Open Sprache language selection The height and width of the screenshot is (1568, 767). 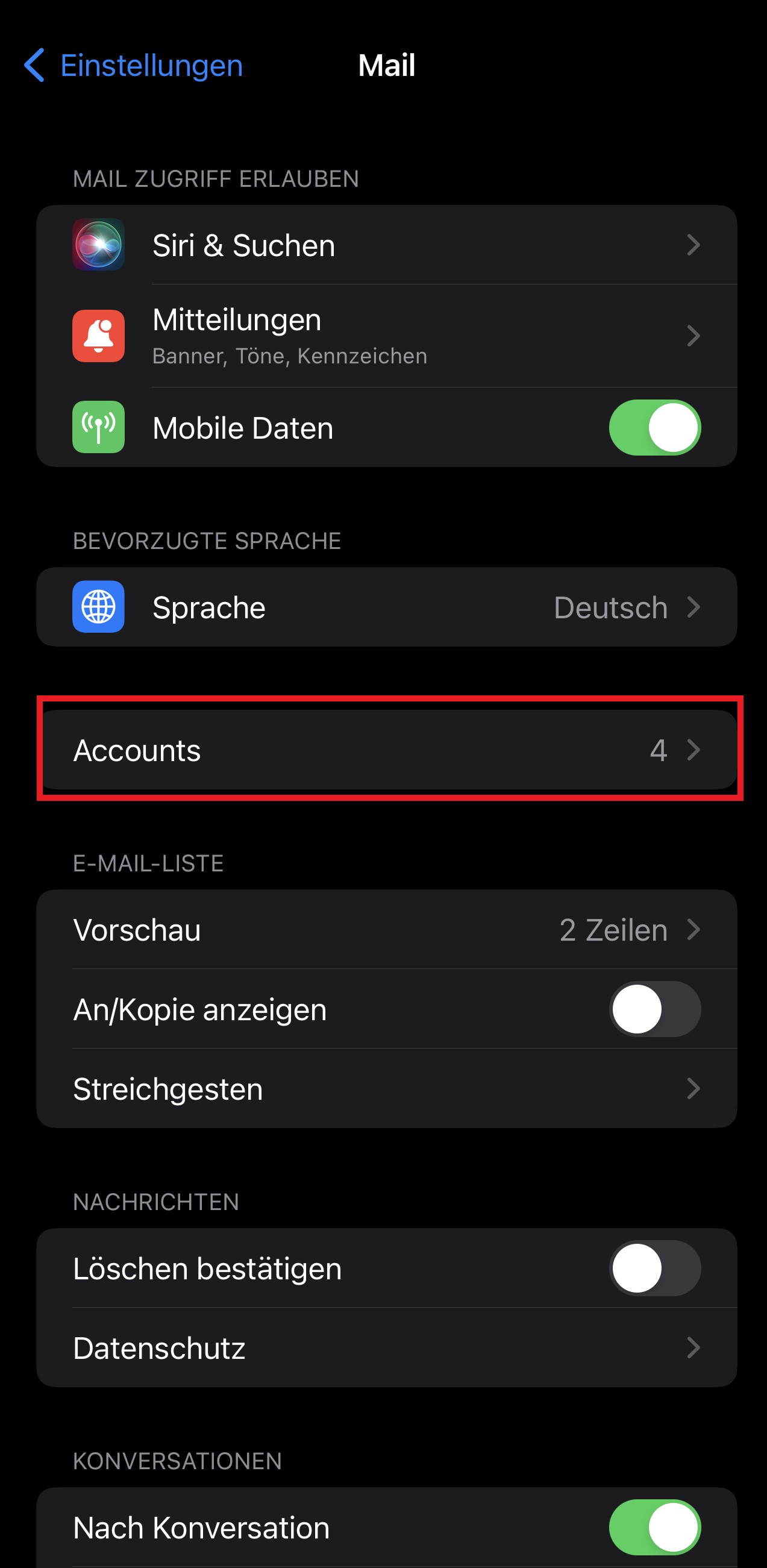tap(383, 607)
